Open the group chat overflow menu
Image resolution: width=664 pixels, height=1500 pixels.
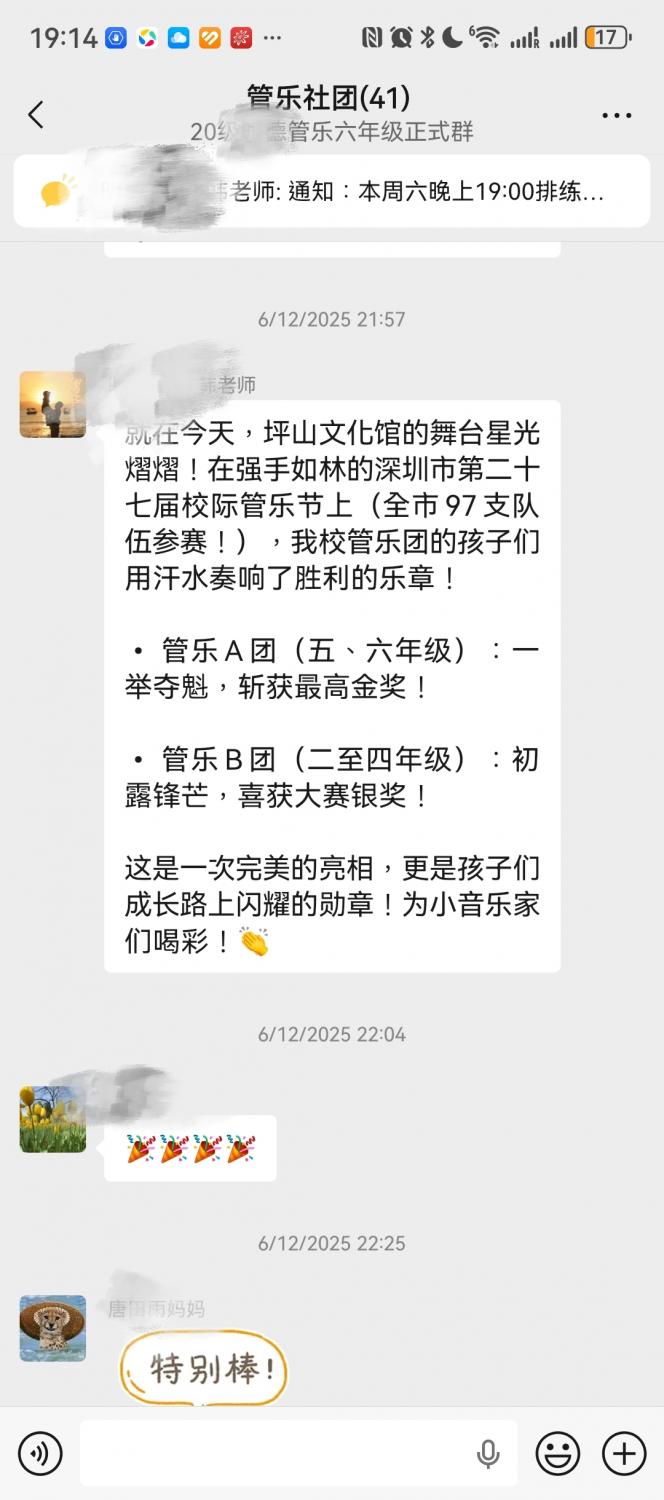tap(616, 115)
